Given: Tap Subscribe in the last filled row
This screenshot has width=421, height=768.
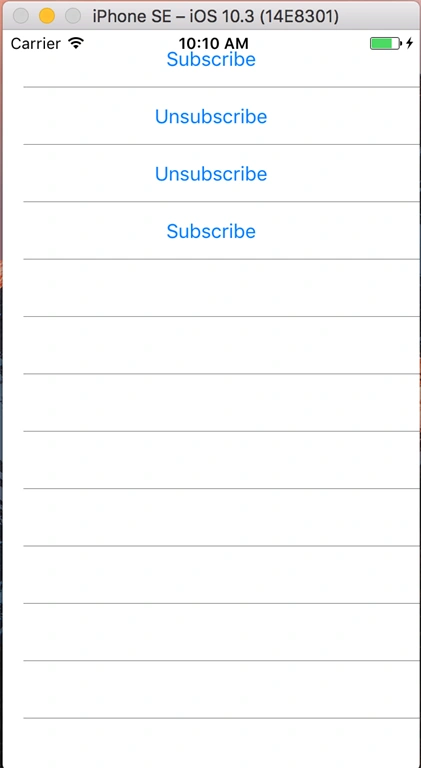Looking at the screenshot, I should click(x=211, y=231).
